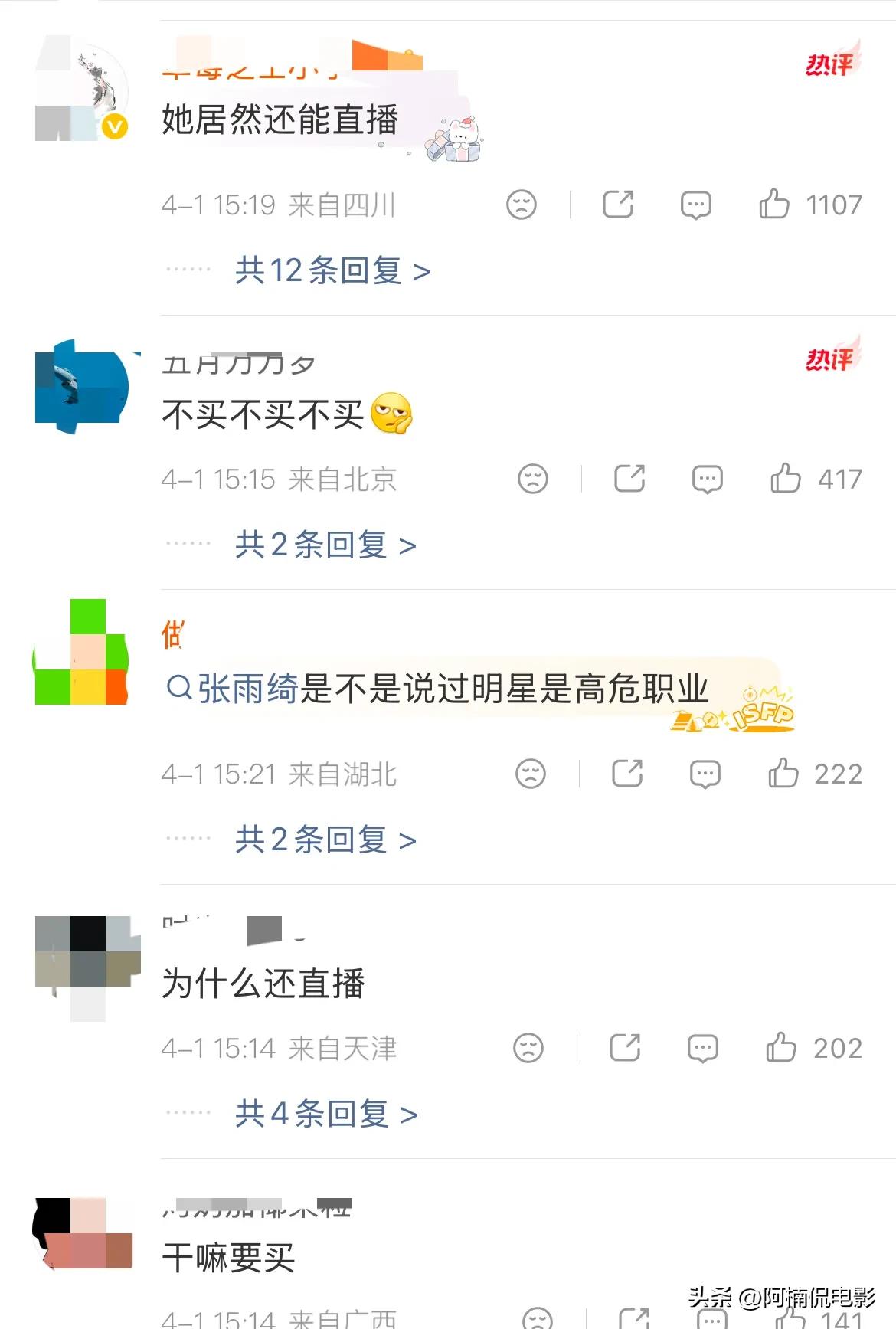Open the verified commenter's avatar from 四川
The width and height of the screenshot is (896, 1329).
tap(82, 90)
